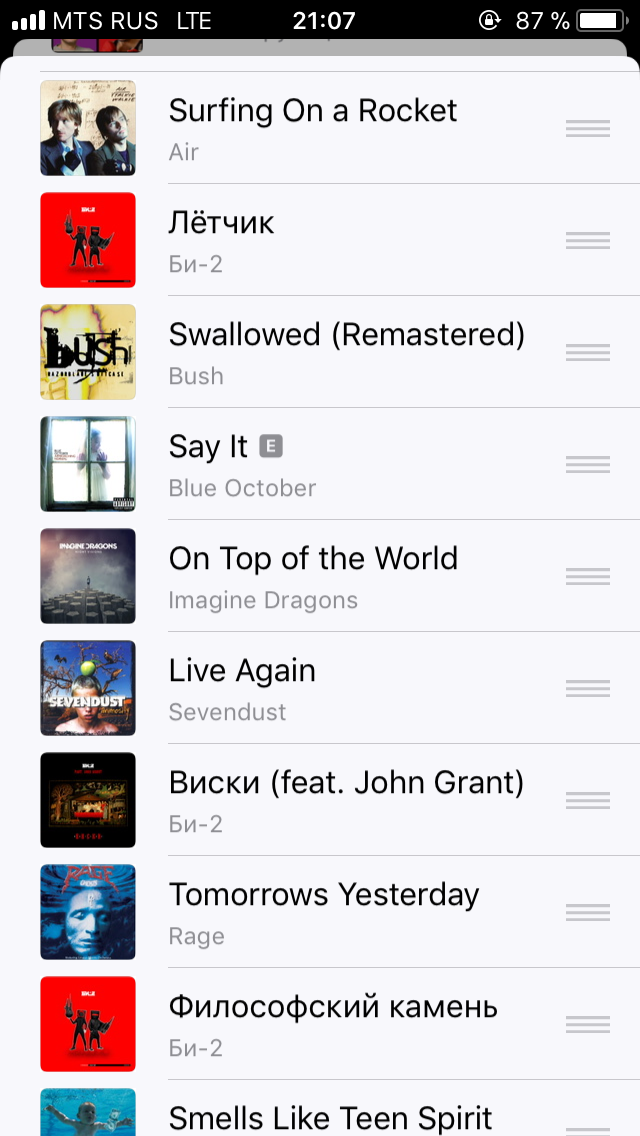Tap the reorder handle for Tomorrows Yesterday
Screen dimensions: 640x1136
coord(588,912)
